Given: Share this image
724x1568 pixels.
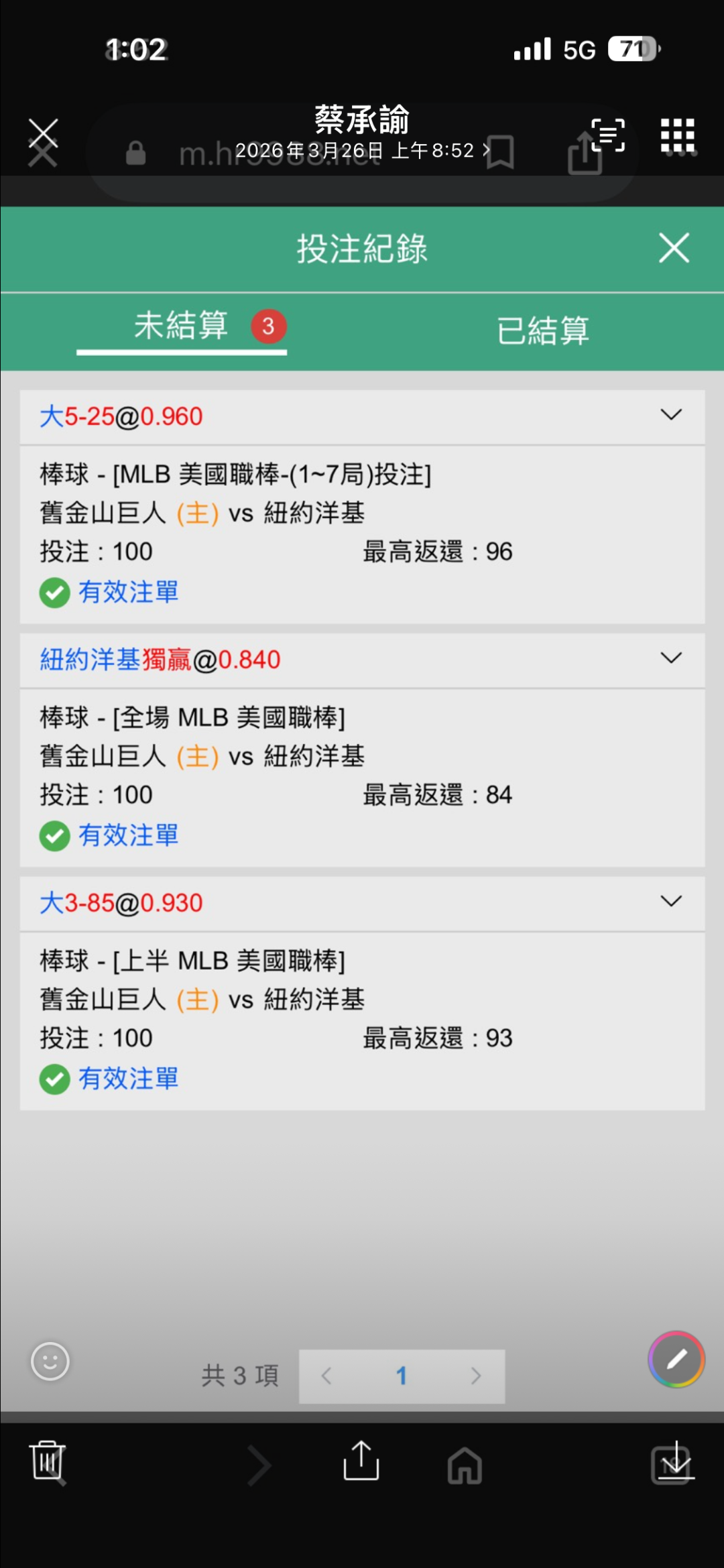Looking at the screenshot, I should tap(361, 1460).
